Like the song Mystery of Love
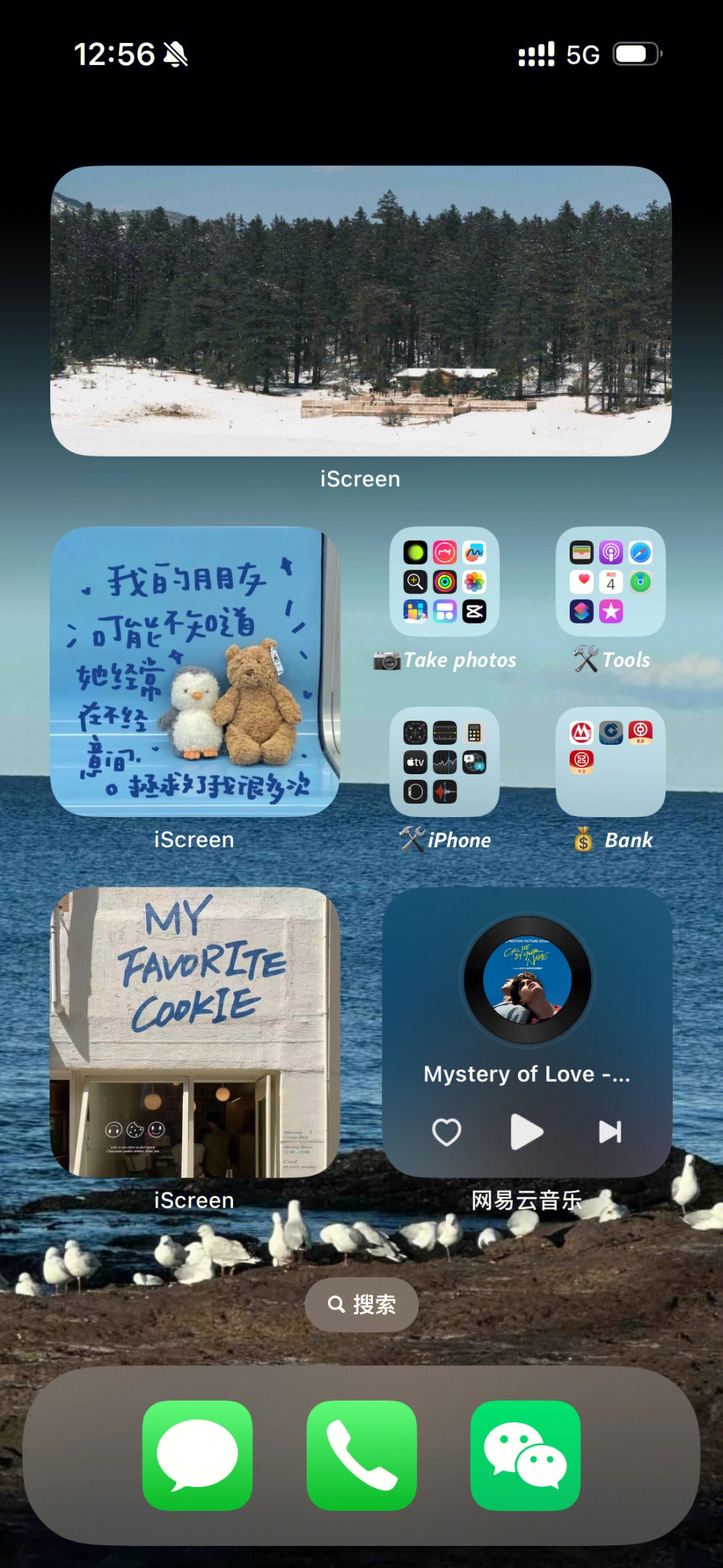This screenshot has height=1568, width=723. point(447,1132)
